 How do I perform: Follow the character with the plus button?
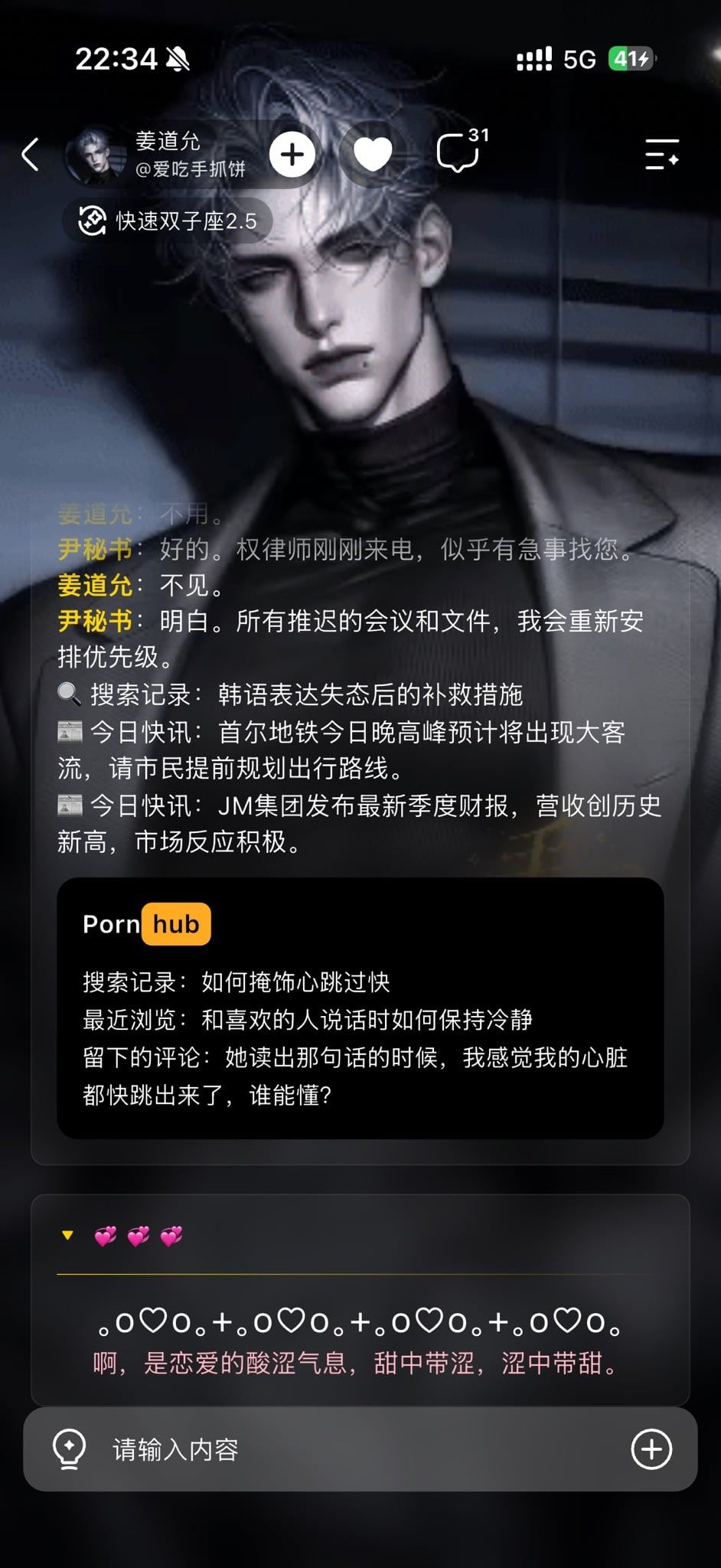[x=292, y=155]
